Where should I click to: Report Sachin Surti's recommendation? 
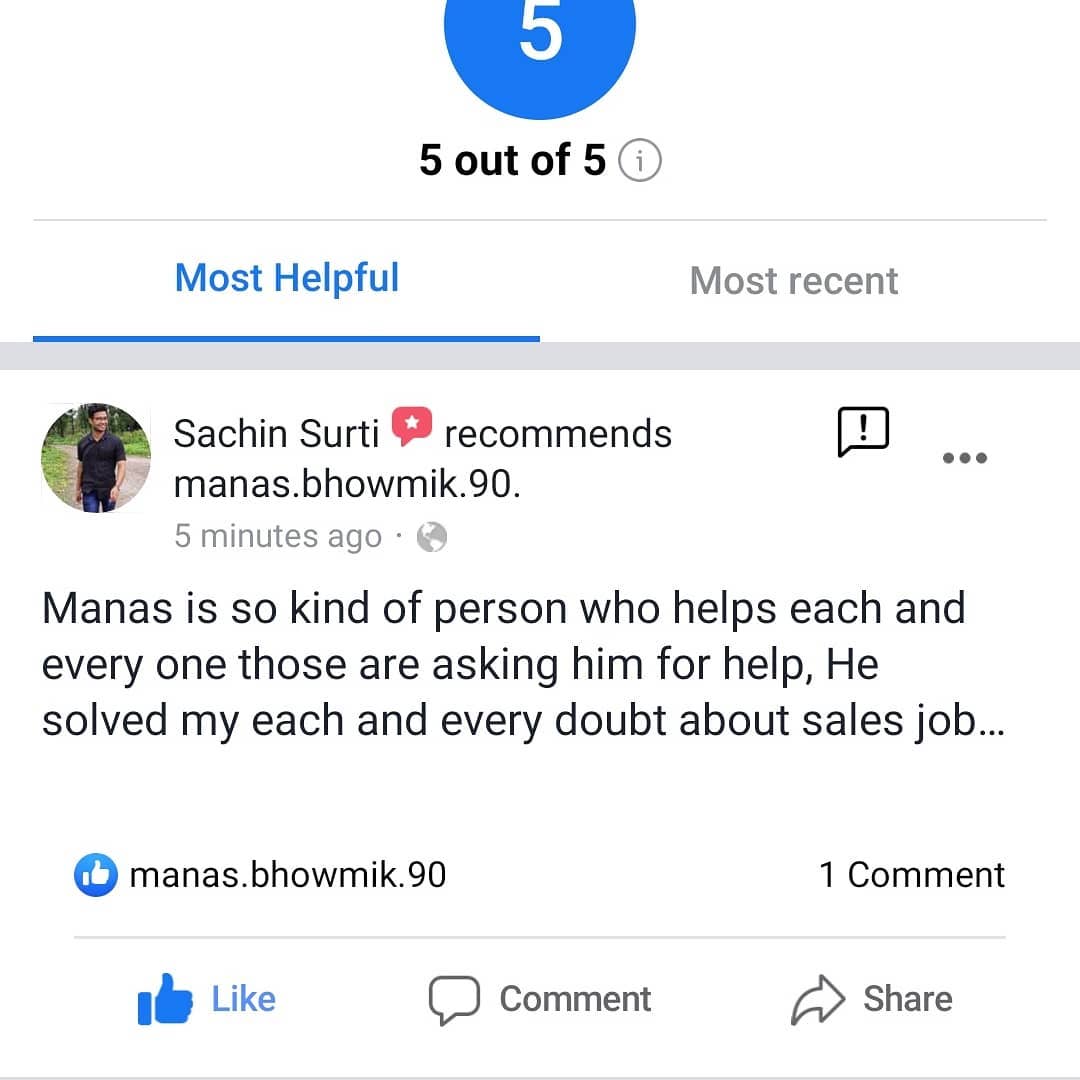click(x=862, y=433)
